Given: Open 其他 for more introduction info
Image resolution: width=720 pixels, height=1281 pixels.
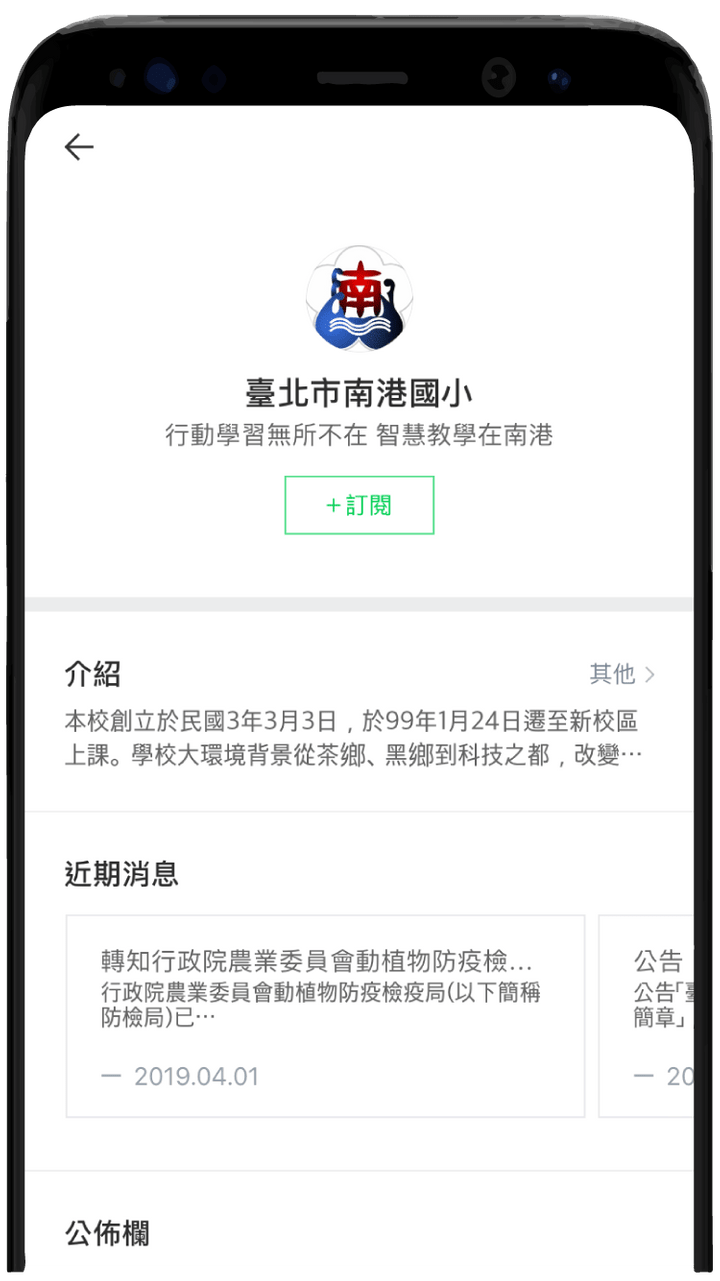Looking at the screenshot, I should [622, 674].
